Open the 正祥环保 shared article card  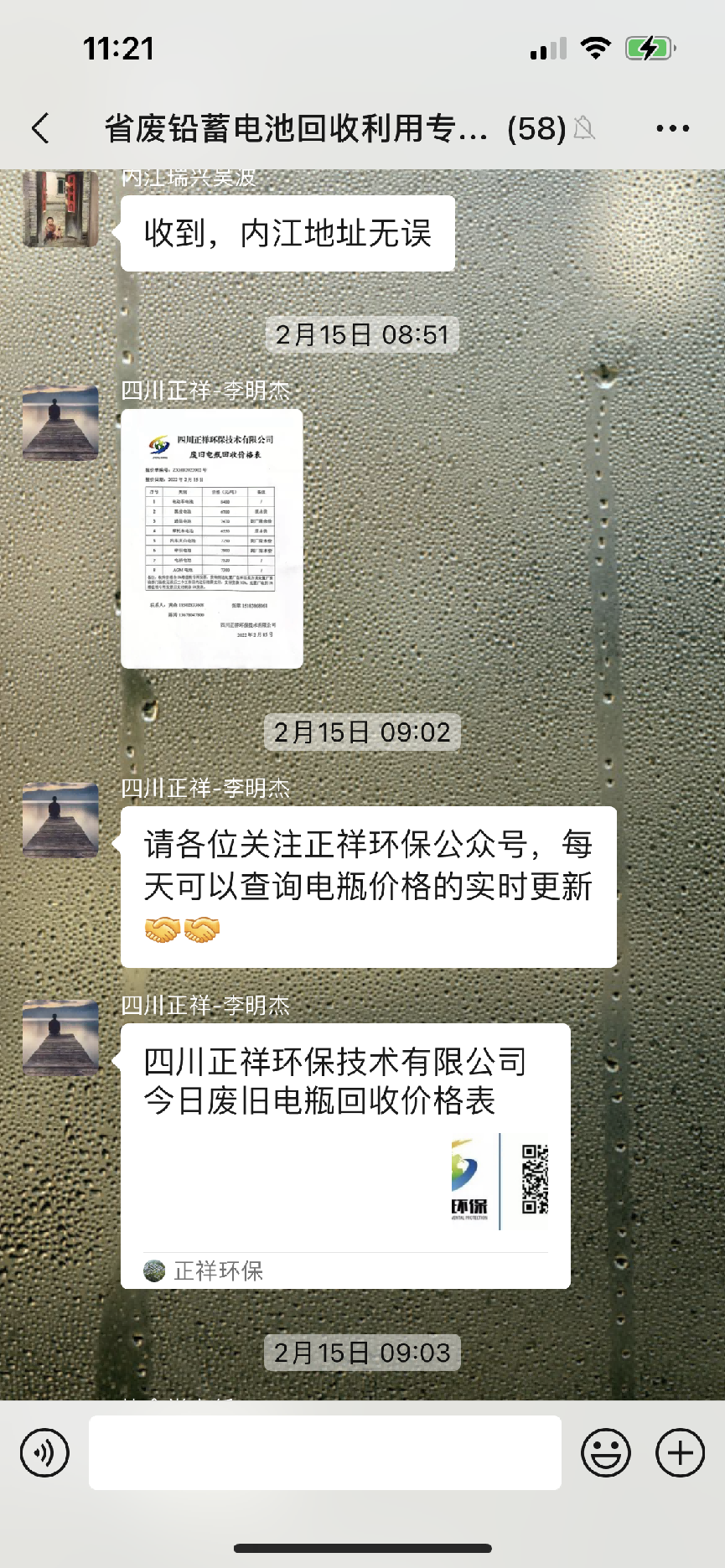point(345,1155)
